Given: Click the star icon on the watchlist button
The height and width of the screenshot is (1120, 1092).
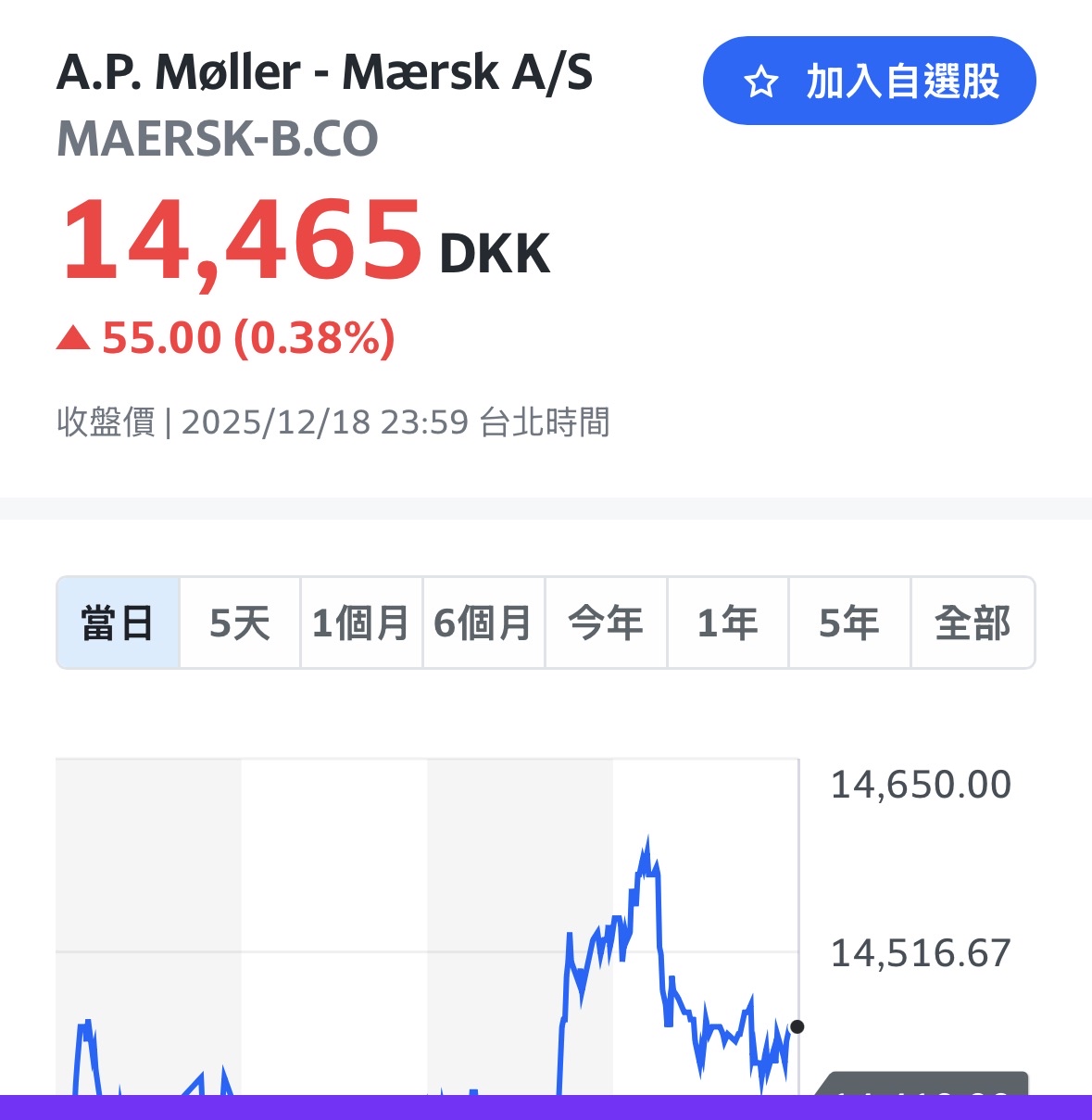Looking at the screenshot, I should [x=761, y=82].
